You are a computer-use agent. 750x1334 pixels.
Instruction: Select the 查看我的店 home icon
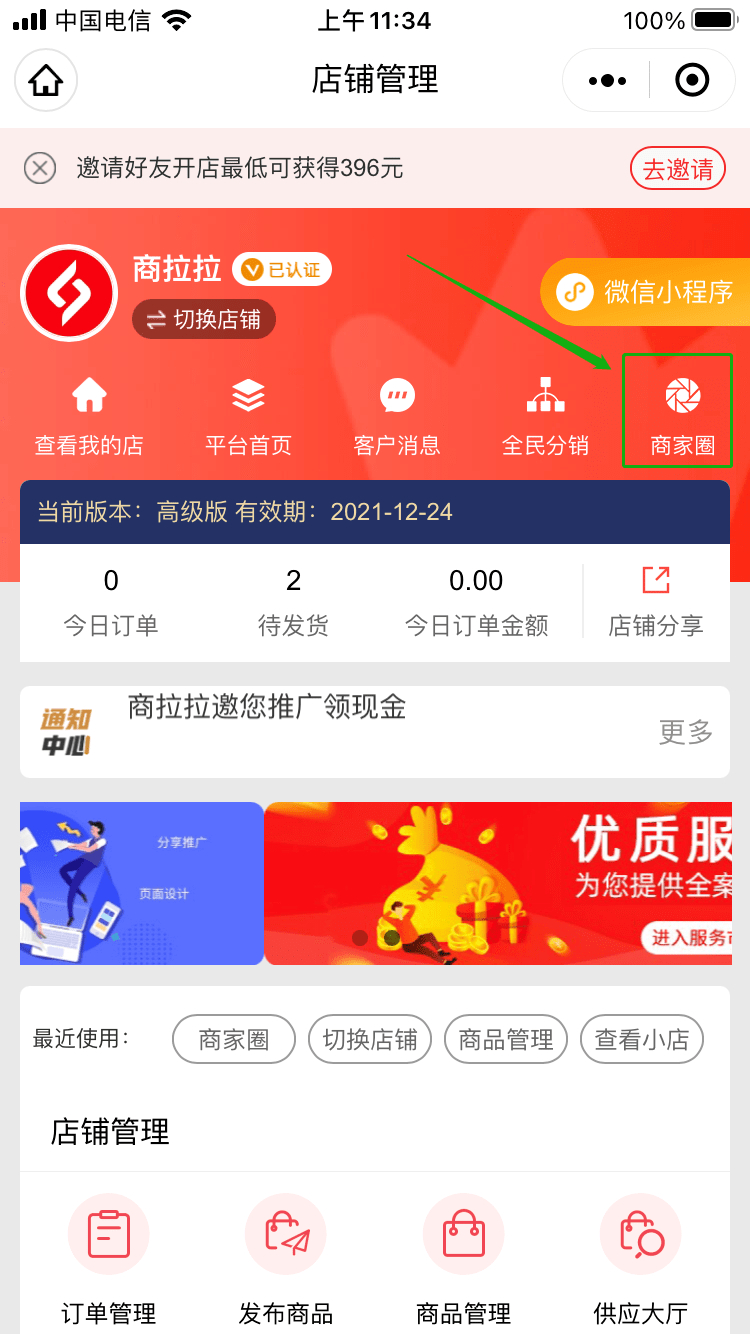(x=89, y=396)
